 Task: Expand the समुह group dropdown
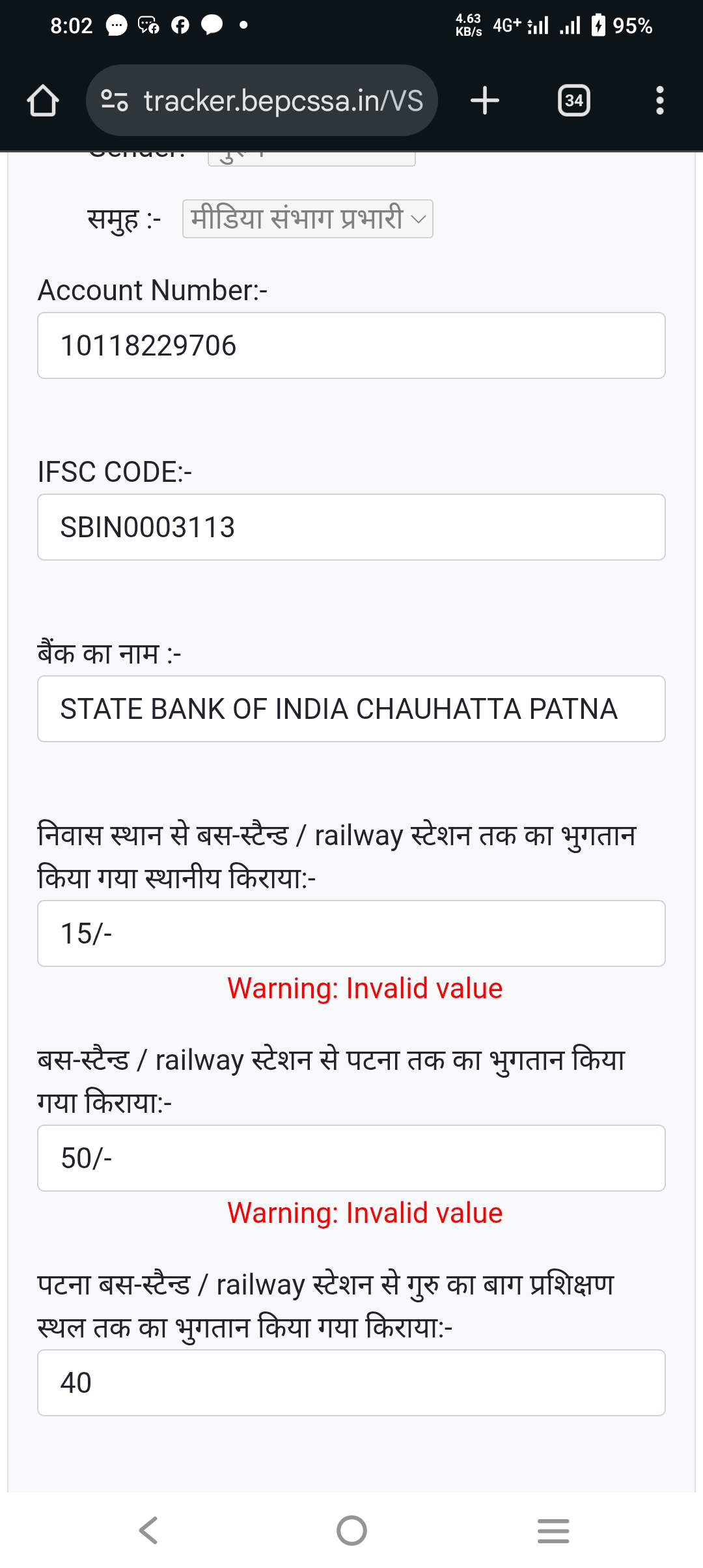click(x=307, y=219)
